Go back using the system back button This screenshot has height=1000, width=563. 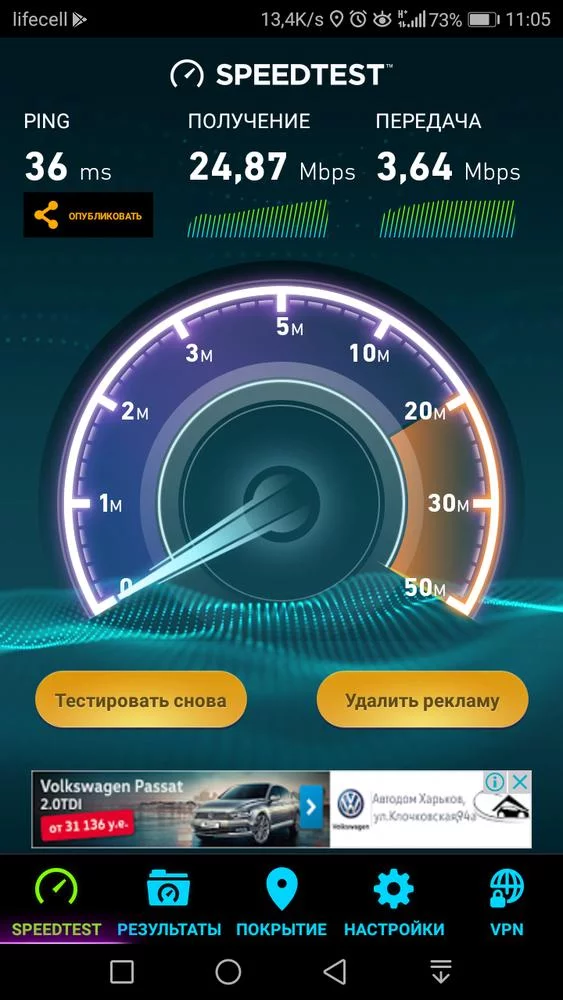[334, 972]
